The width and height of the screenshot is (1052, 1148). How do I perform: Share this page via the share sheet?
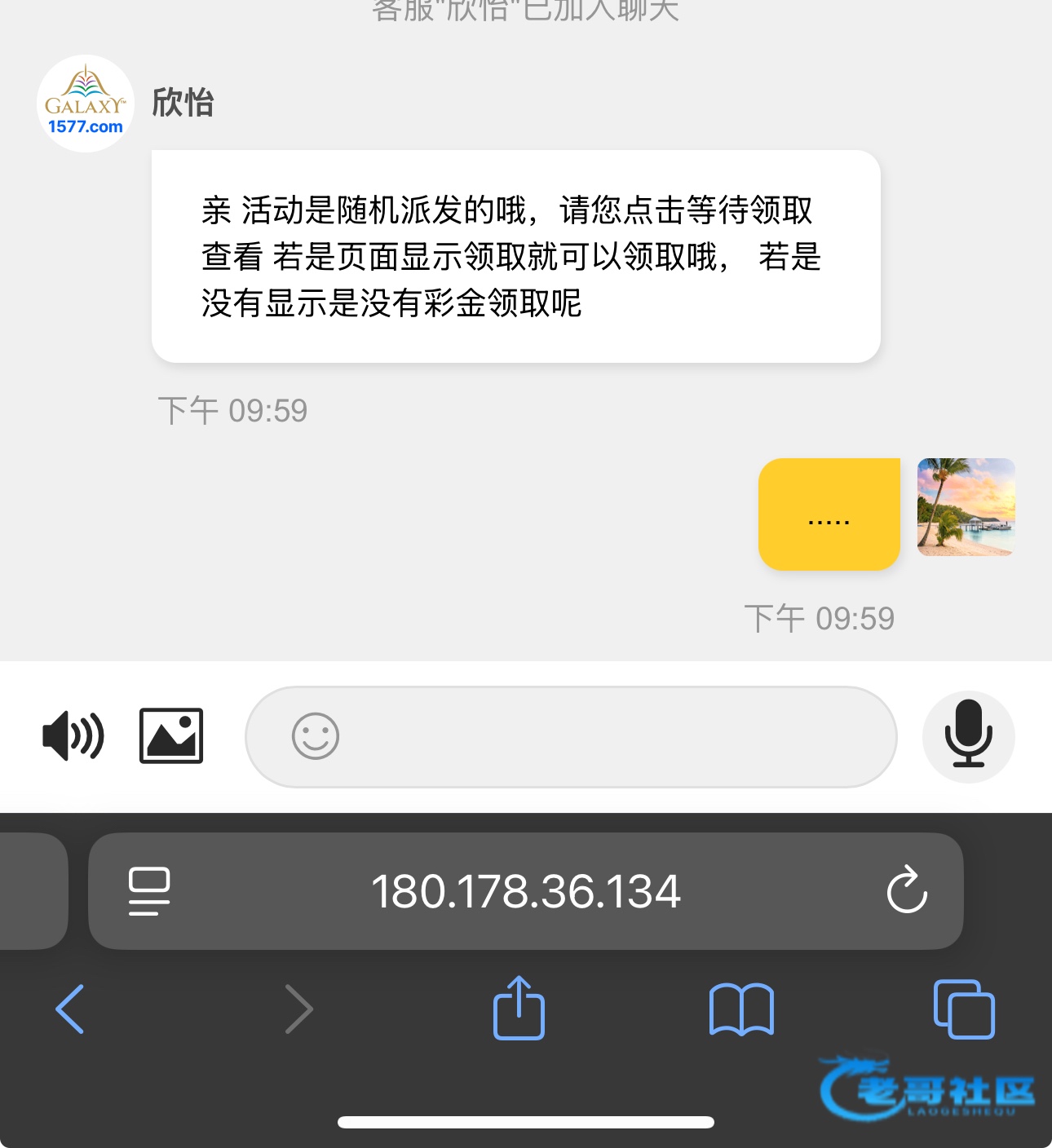coord(519,1009)
